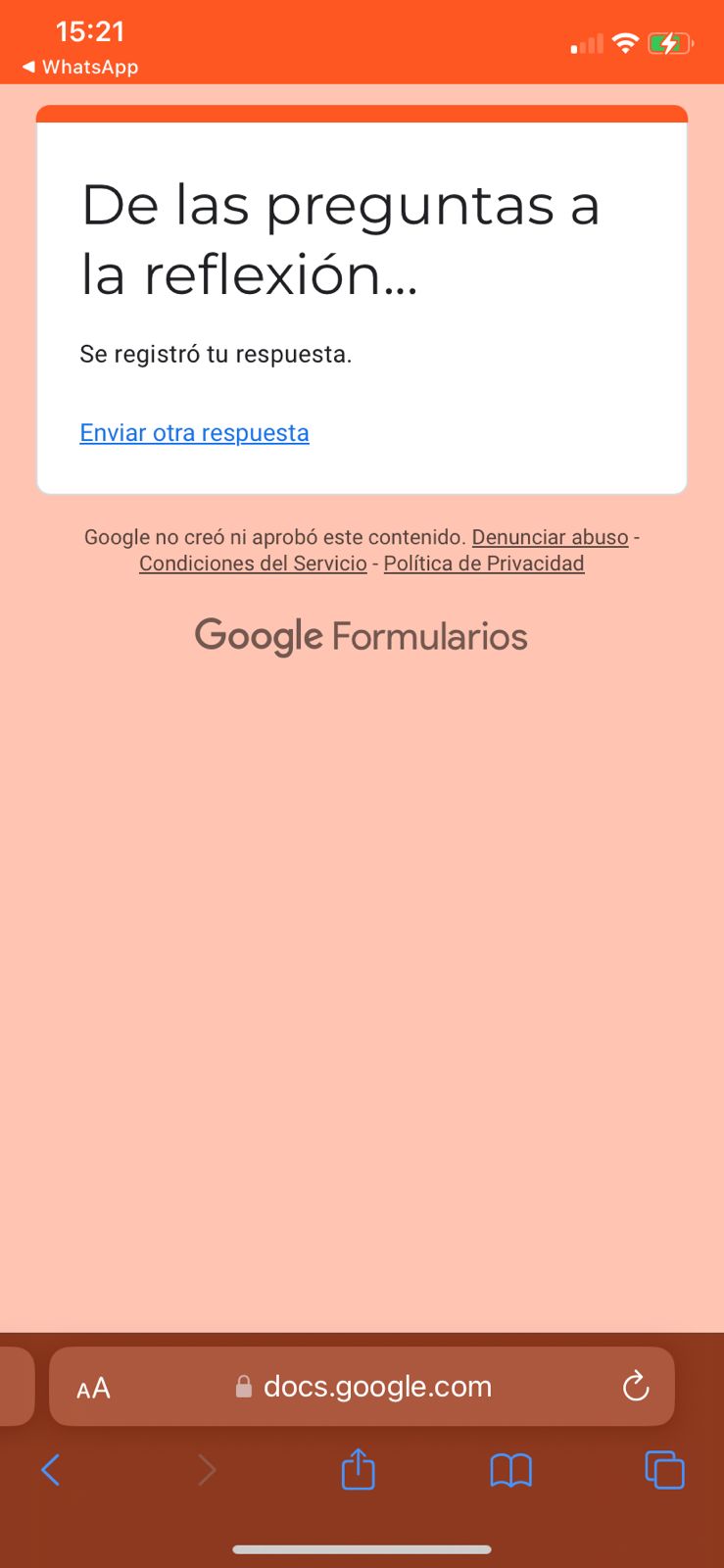Reload the page
Image resolution: width=724 pixels, height=1568 pixels.
coord(636,1386)
